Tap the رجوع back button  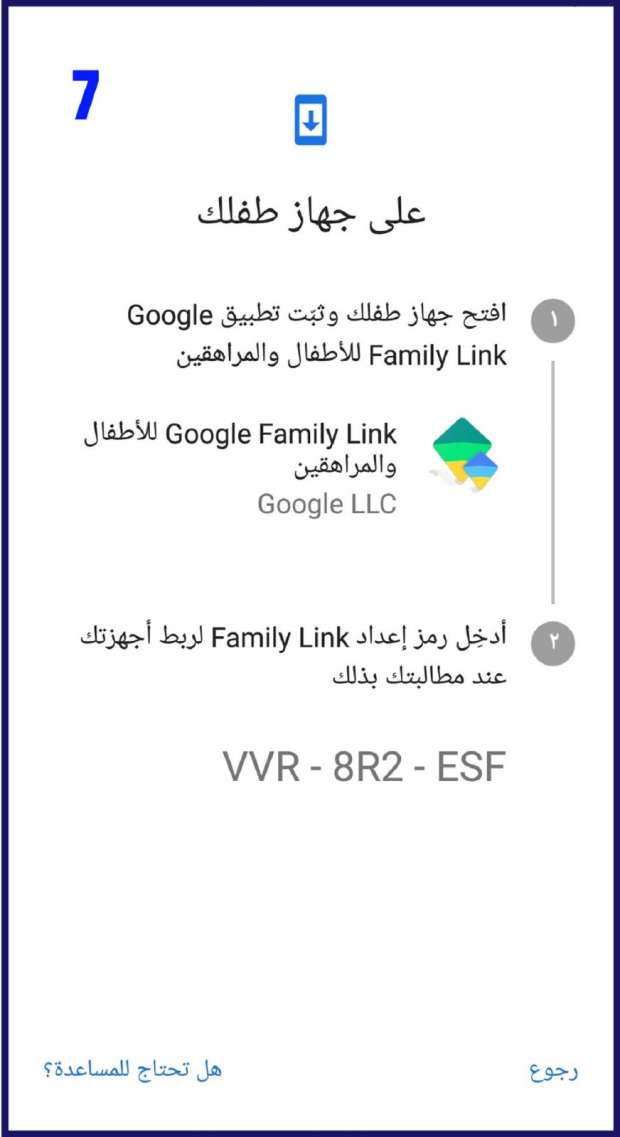553,1071
